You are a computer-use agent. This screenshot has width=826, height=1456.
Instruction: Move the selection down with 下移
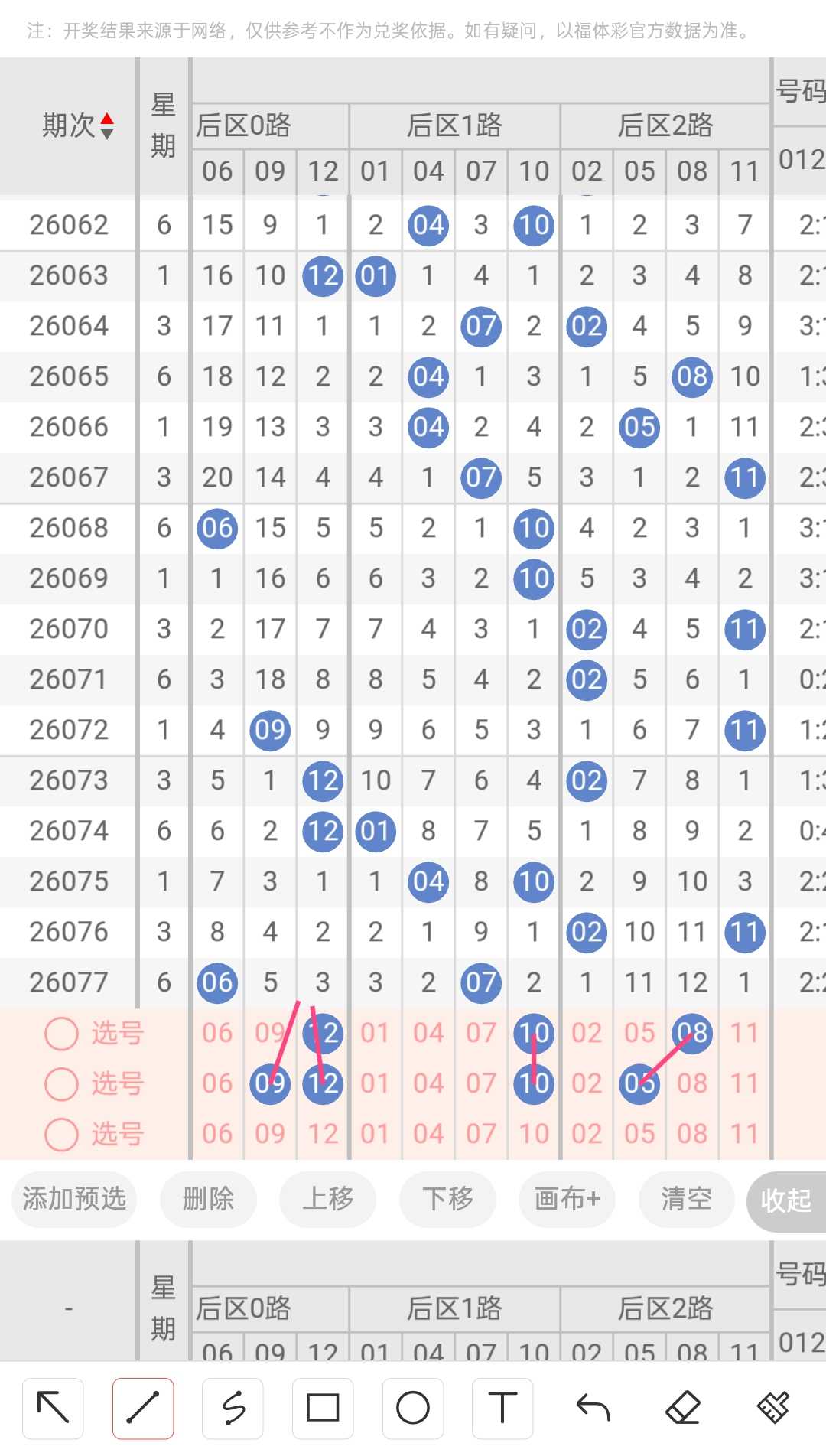447,1199
